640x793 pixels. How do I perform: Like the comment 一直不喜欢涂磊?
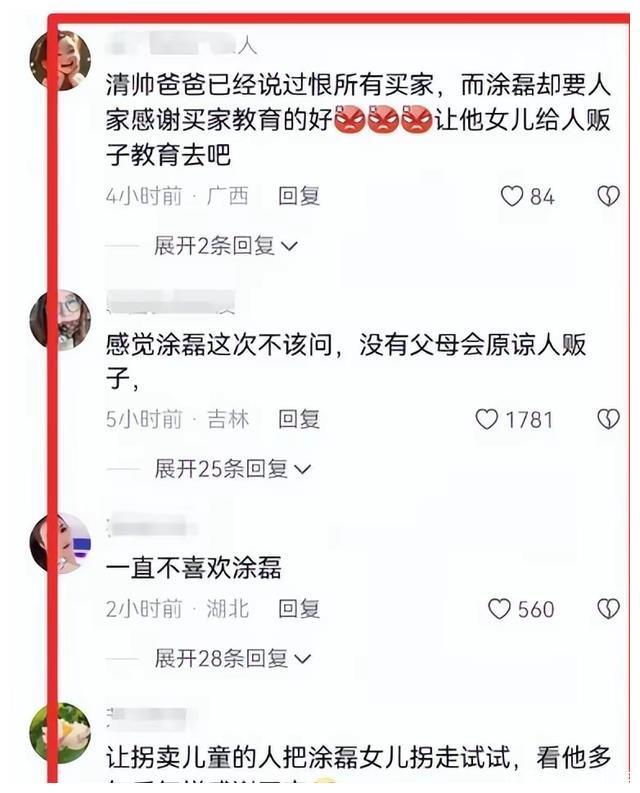point(500,609)
